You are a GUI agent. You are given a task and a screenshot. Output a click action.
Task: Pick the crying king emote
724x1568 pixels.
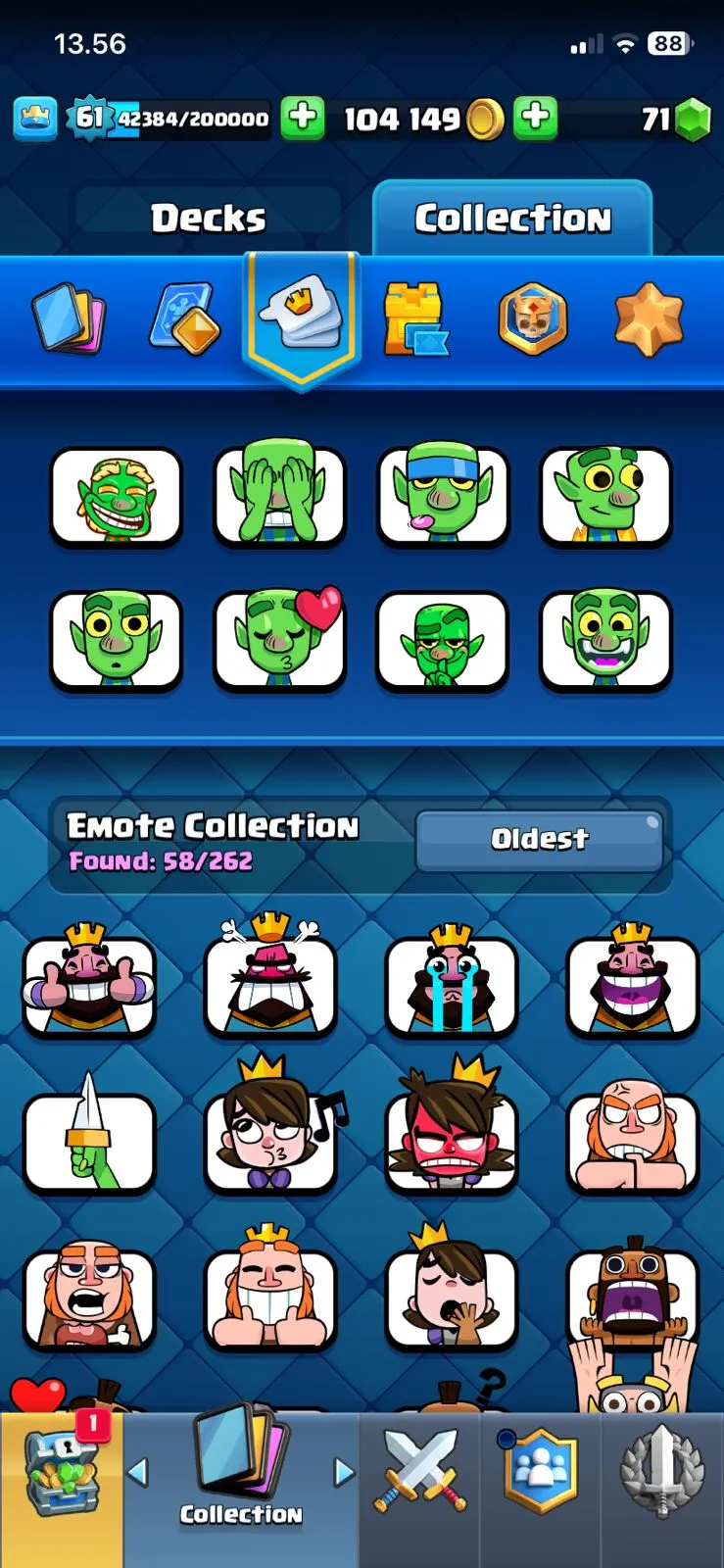click(451, 983)
